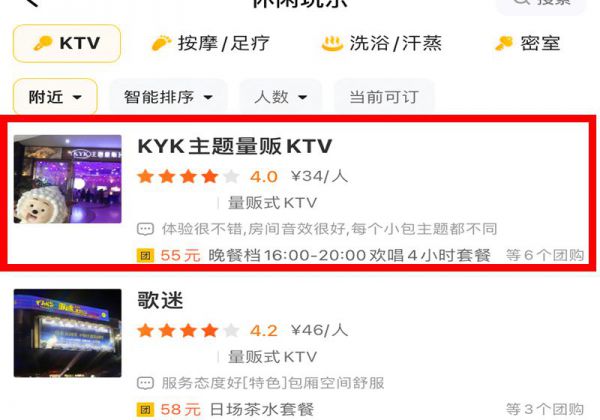600x420 pixels.
Task: Expand the 附近 location filter
Action: pyautogui.click(x=55, y=97)
